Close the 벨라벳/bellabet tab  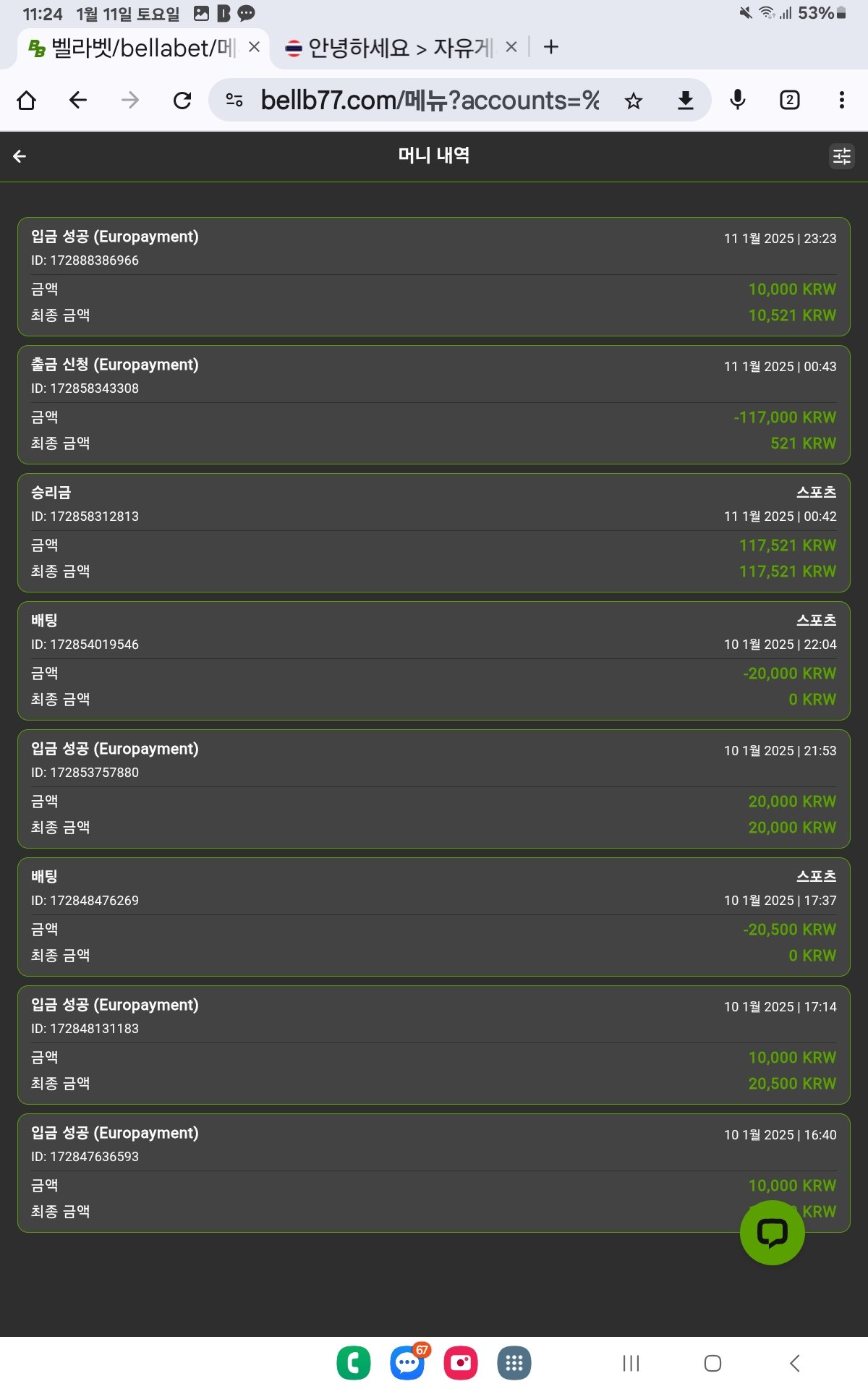(x=254, y=47)
